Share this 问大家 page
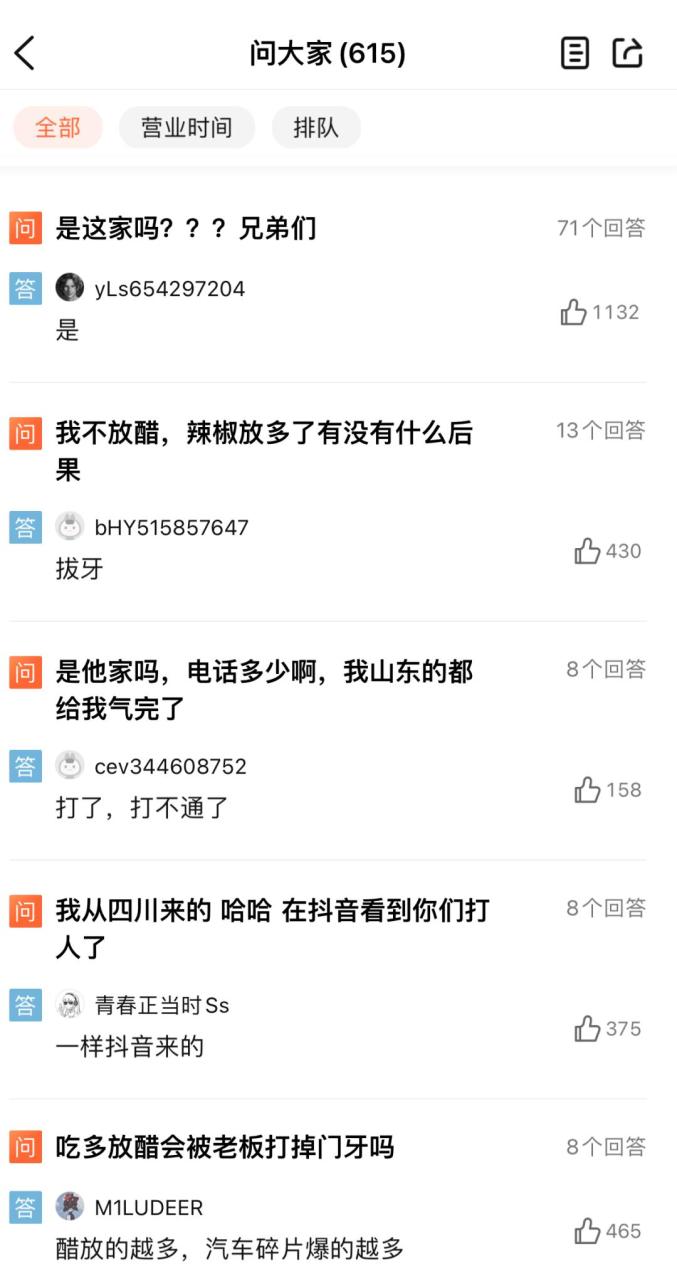The image size is (677, 1281). (x=627, y=53)
